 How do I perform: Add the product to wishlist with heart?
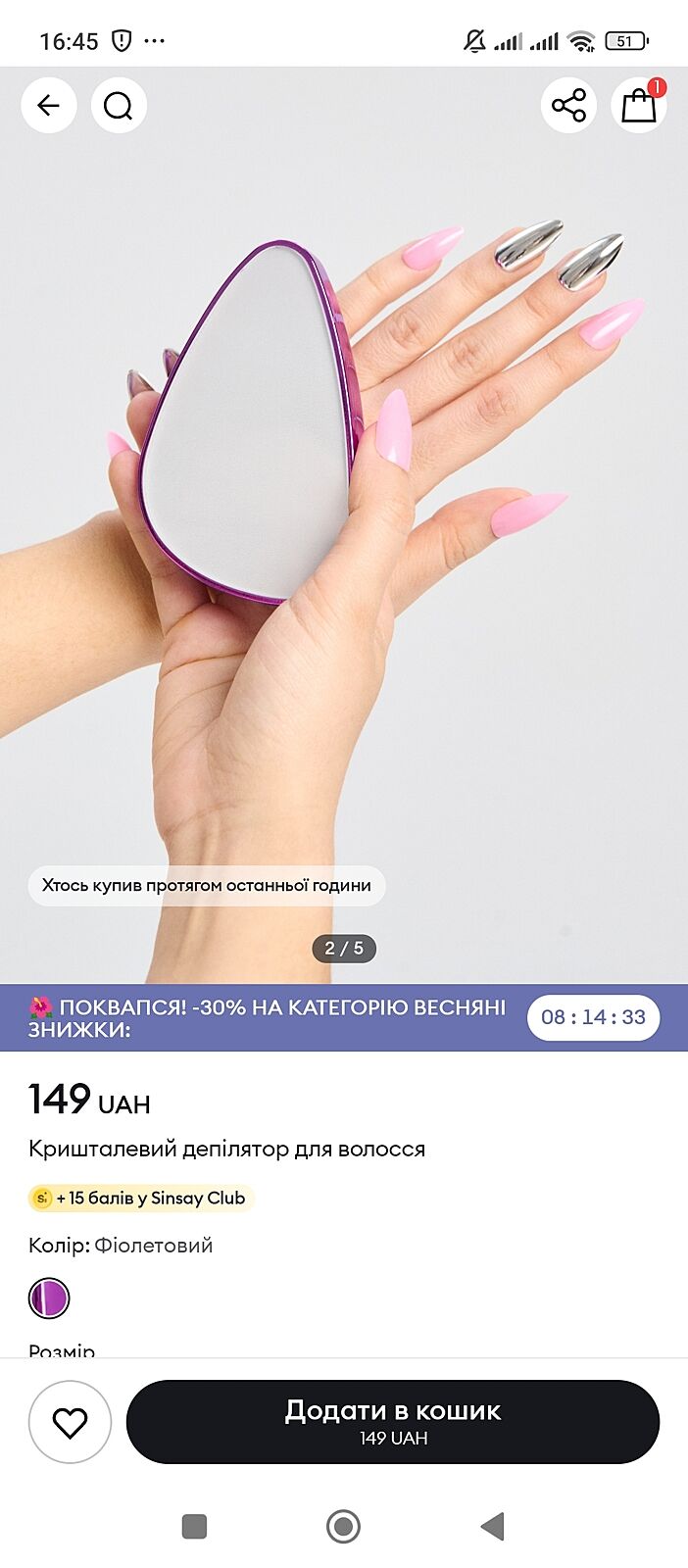point(70,1422)
